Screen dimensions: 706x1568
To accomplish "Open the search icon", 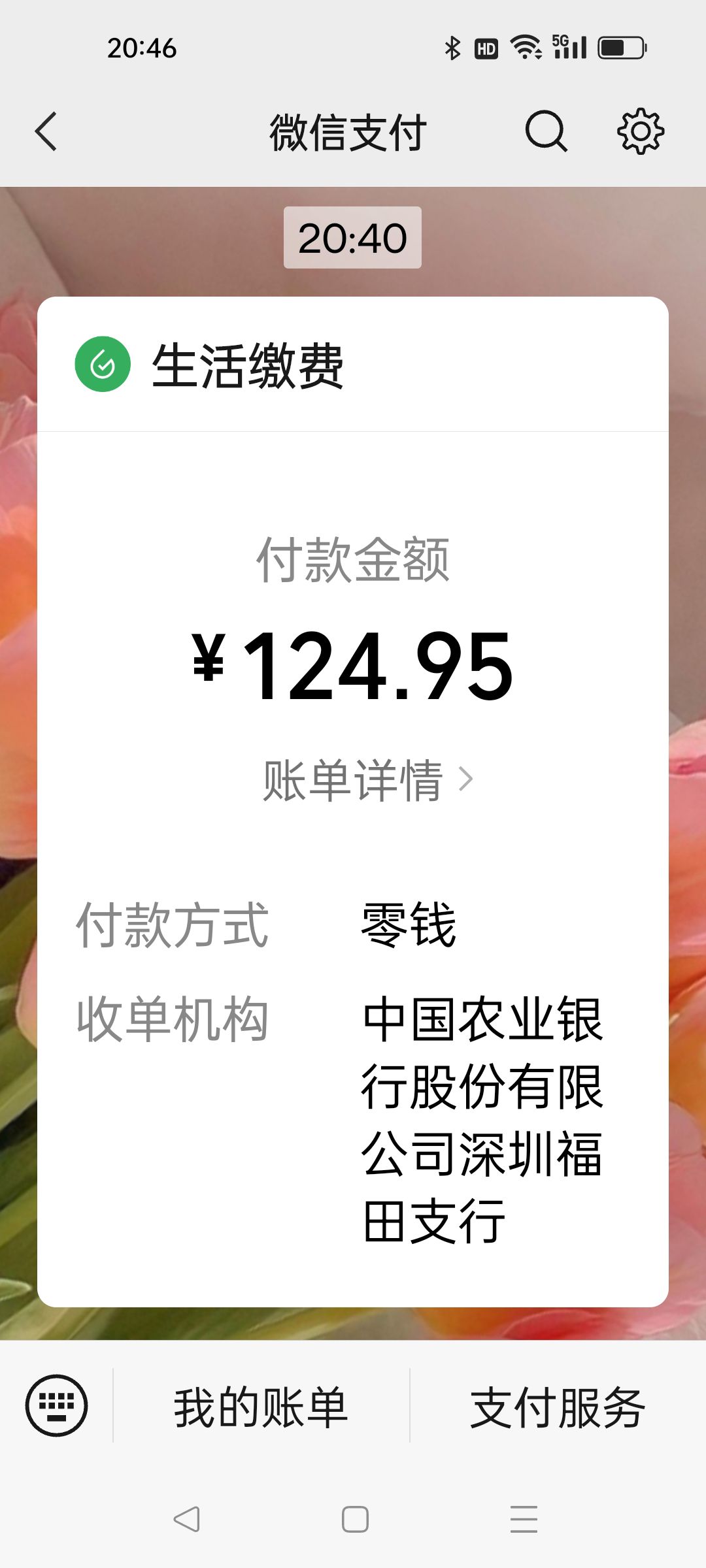I will (546, 131).
